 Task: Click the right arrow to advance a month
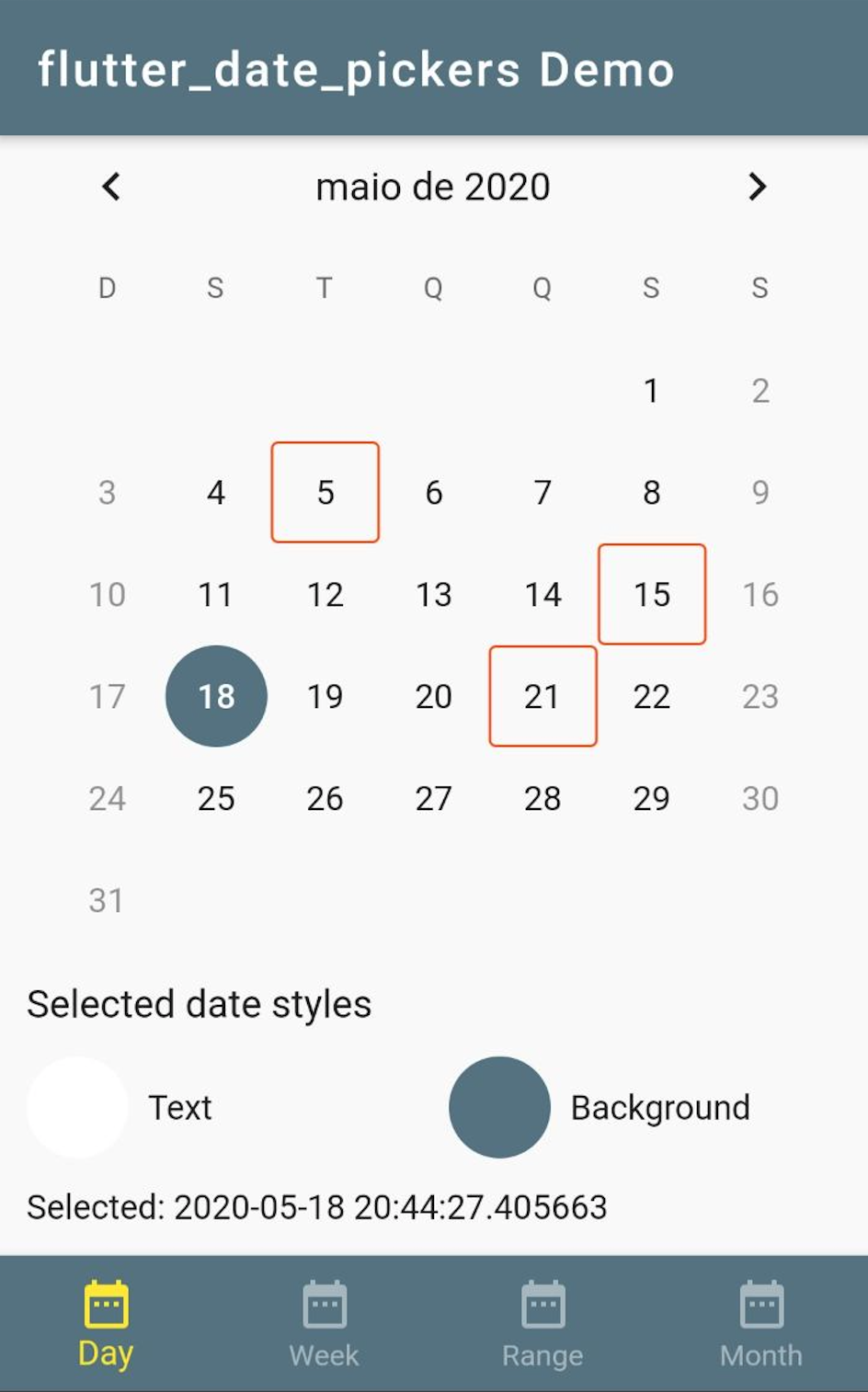tap(758, 187)
